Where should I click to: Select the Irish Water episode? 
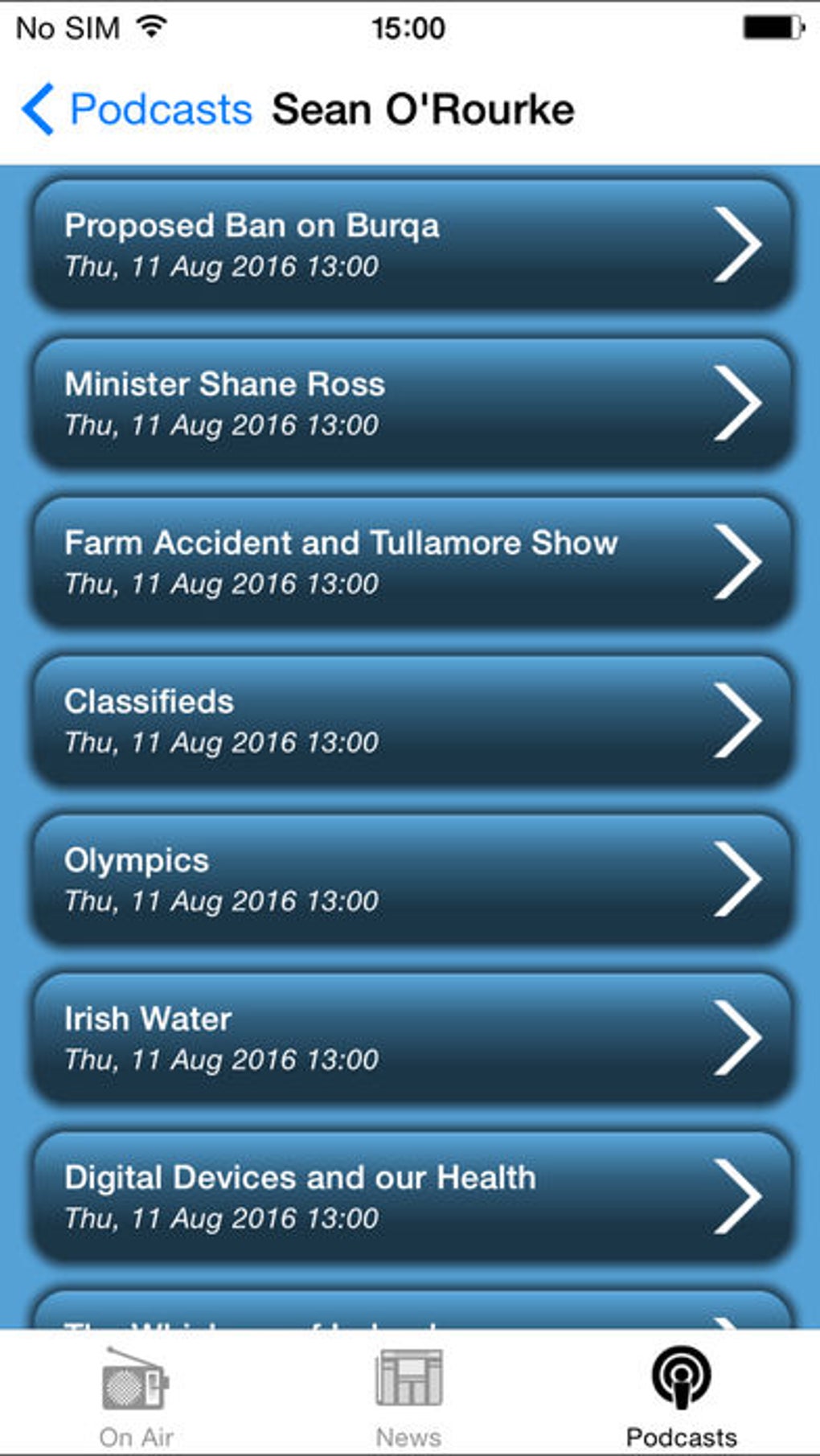tap(410, 1037)
